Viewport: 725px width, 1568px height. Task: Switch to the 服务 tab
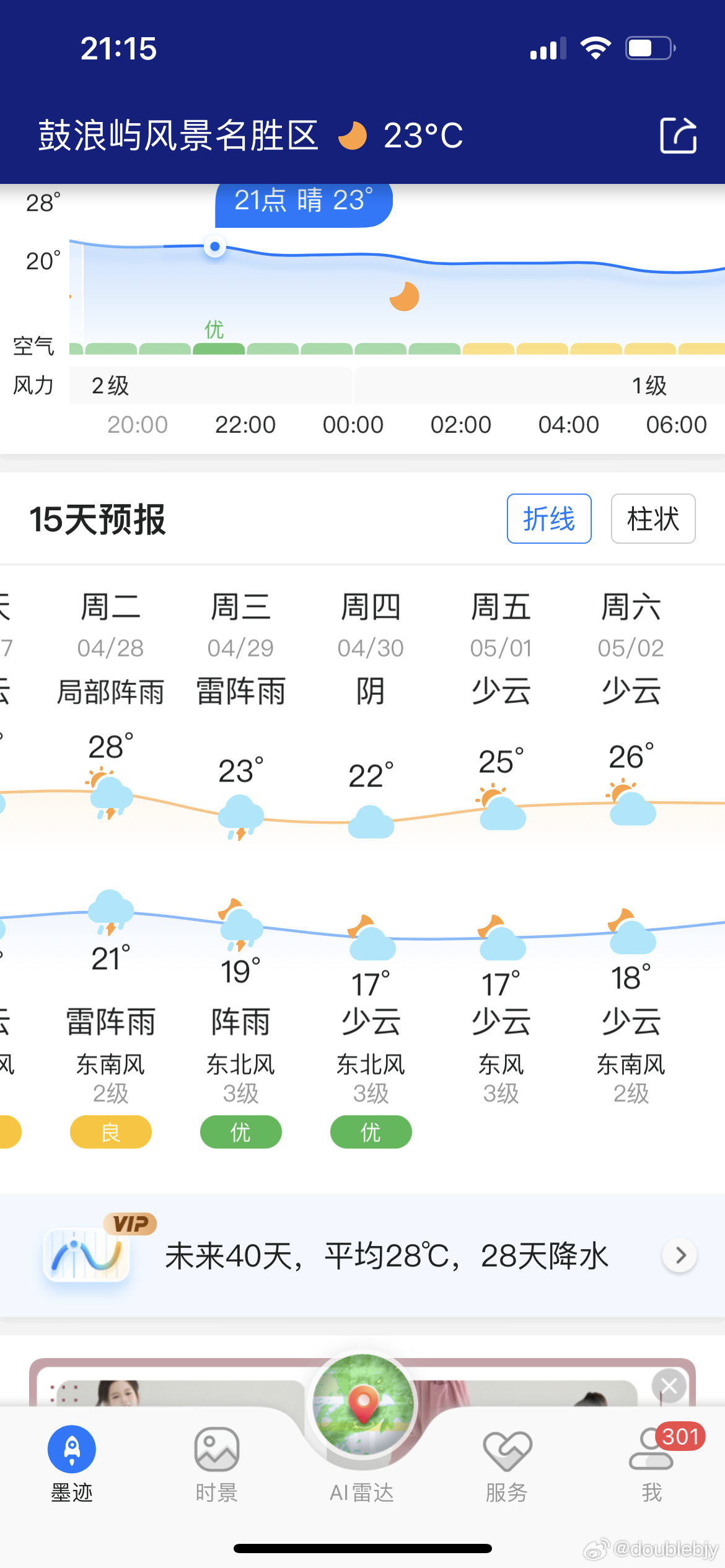coord(507,1463)
